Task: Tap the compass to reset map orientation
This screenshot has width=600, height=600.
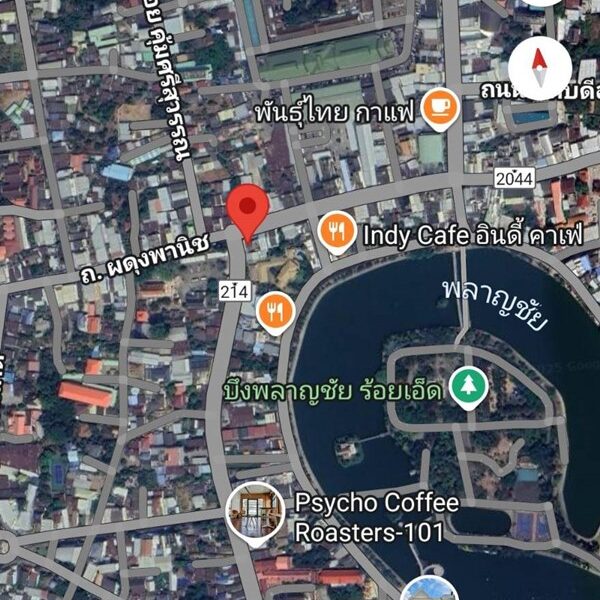Action: click(x=540, y=68)
